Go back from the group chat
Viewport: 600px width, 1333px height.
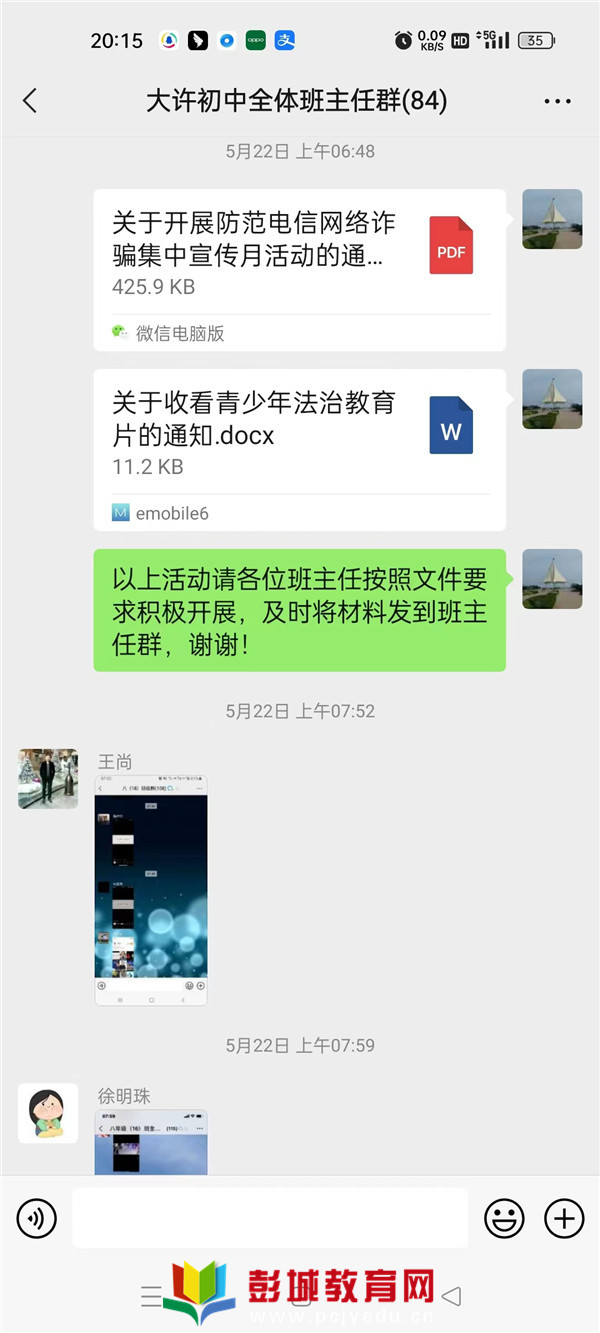point(29,100)
